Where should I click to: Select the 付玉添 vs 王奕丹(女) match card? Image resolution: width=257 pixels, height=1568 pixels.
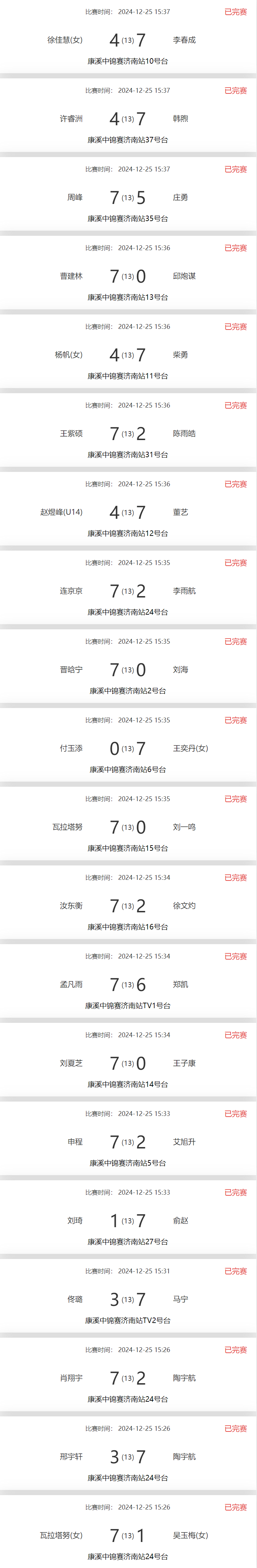[128, 748]
